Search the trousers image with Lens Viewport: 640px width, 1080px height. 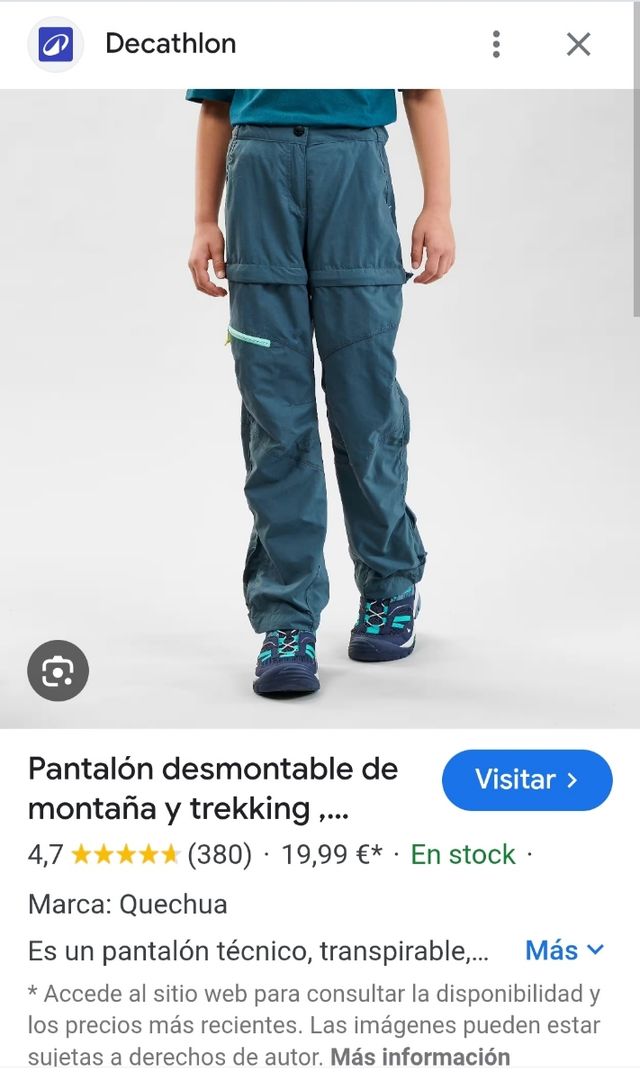pyautogui.click(x=58, y=670)
